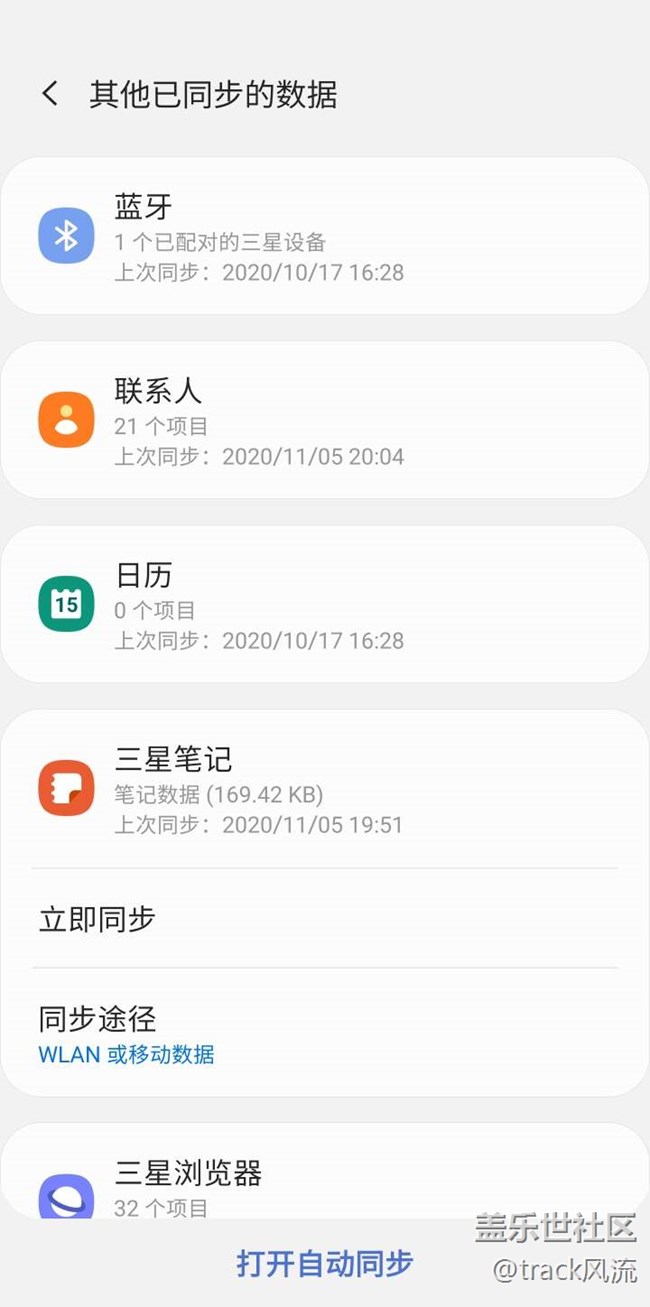Open the 联系人 sync entry
650x1307 pixels.
pyautogui.click(x=324, y=420)
